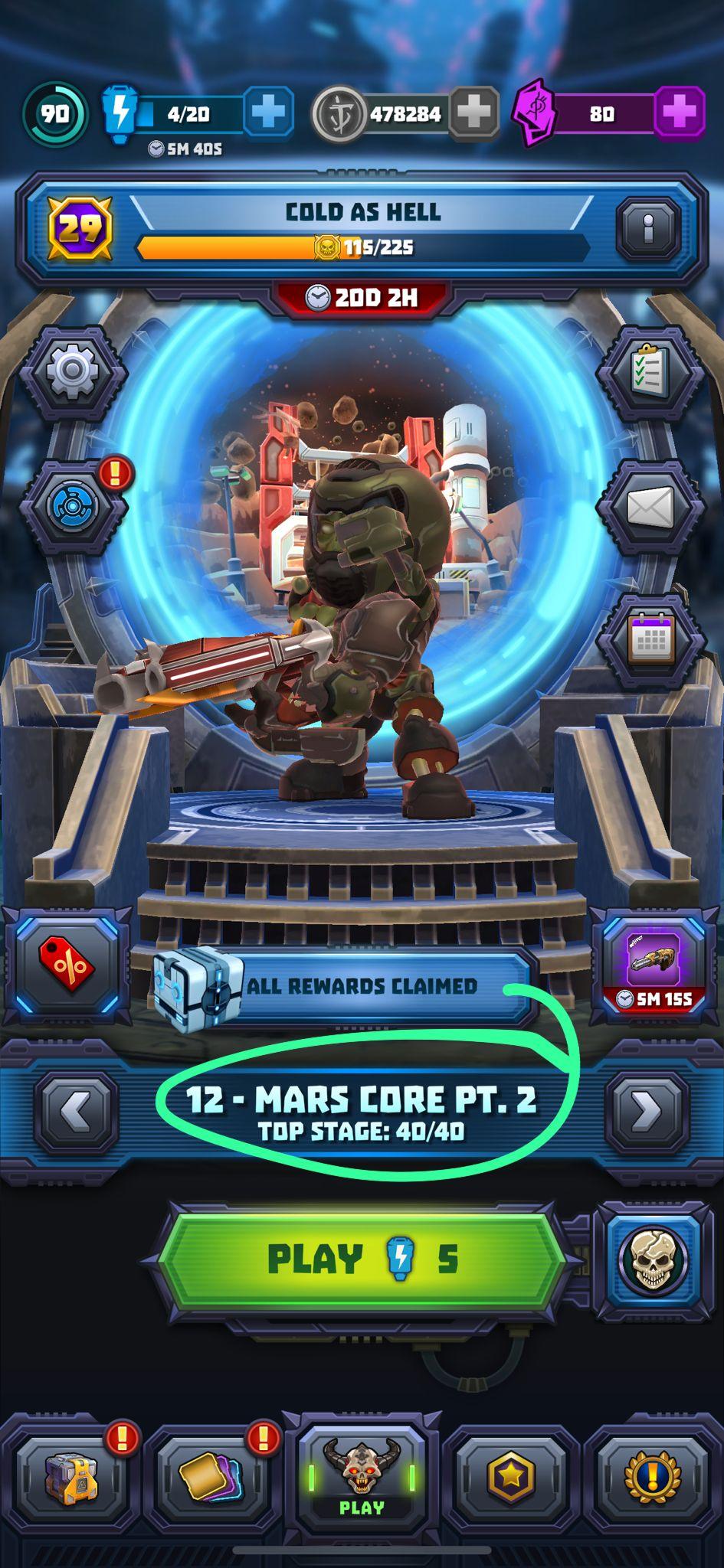Screen dimensions: 724x1568
Task: Open the blue target icon with alert
Action: tap(74, 506)
